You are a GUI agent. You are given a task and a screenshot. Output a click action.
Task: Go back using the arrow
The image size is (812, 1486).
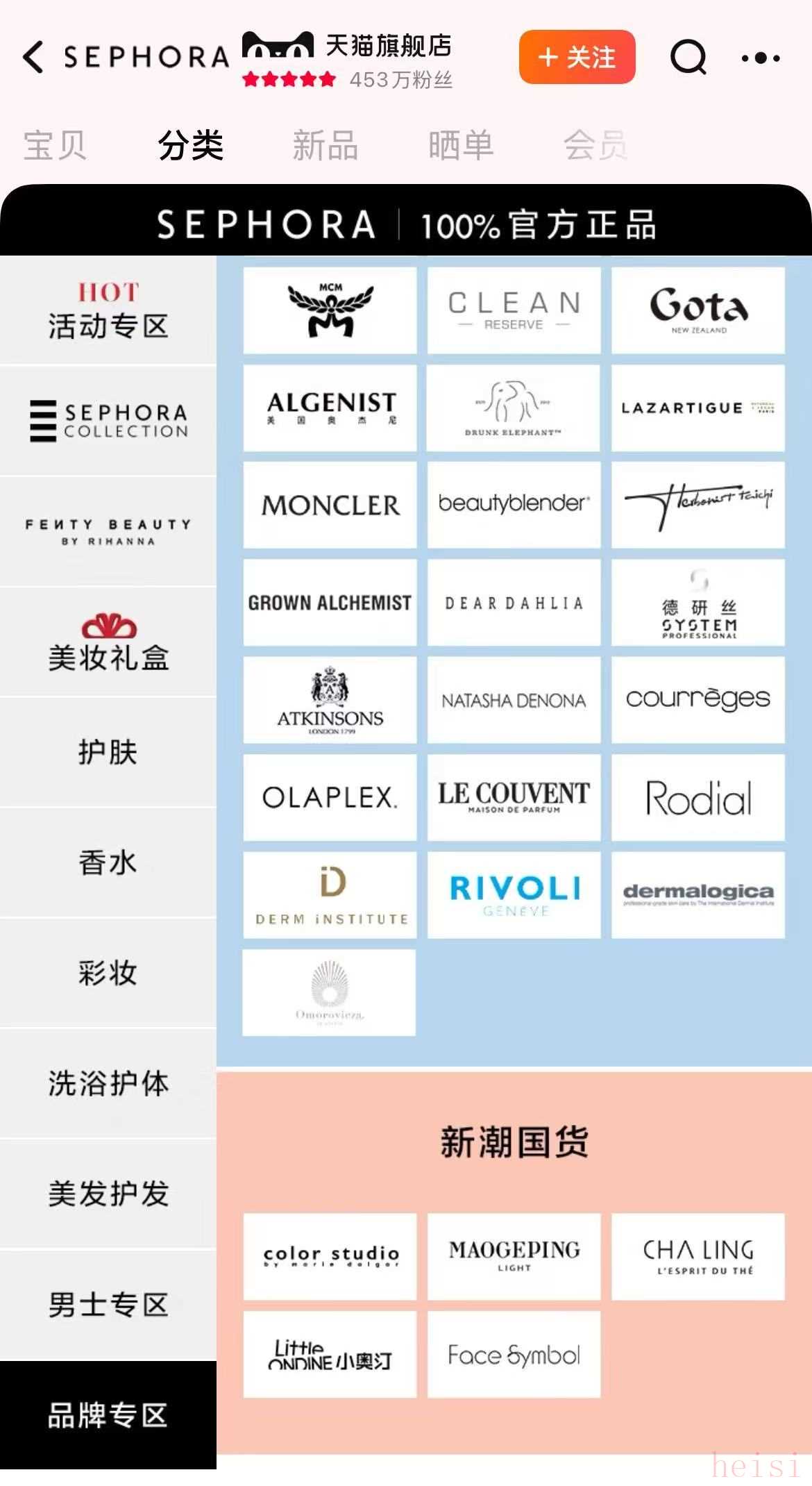point(33,57)
